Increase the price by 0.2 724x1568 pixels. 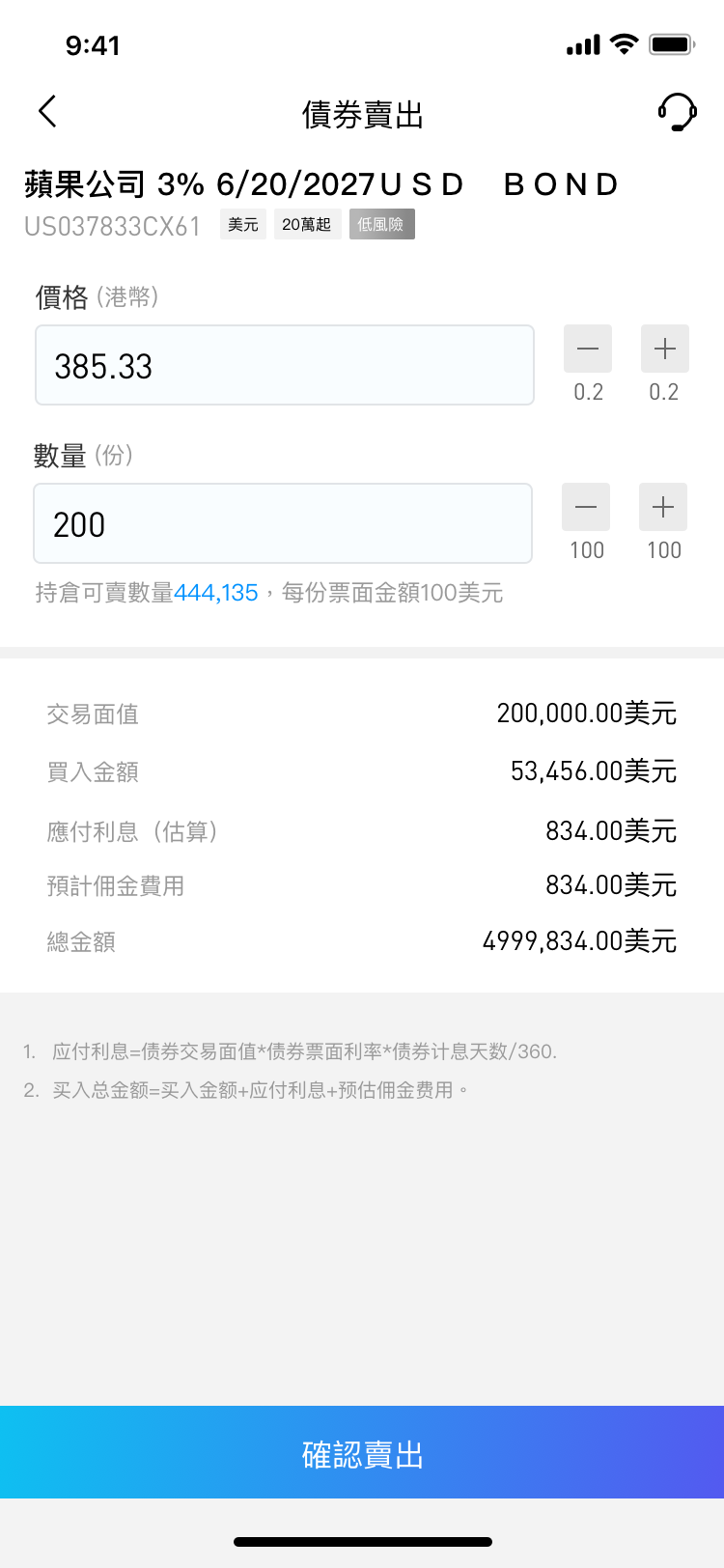click(665, 349)
